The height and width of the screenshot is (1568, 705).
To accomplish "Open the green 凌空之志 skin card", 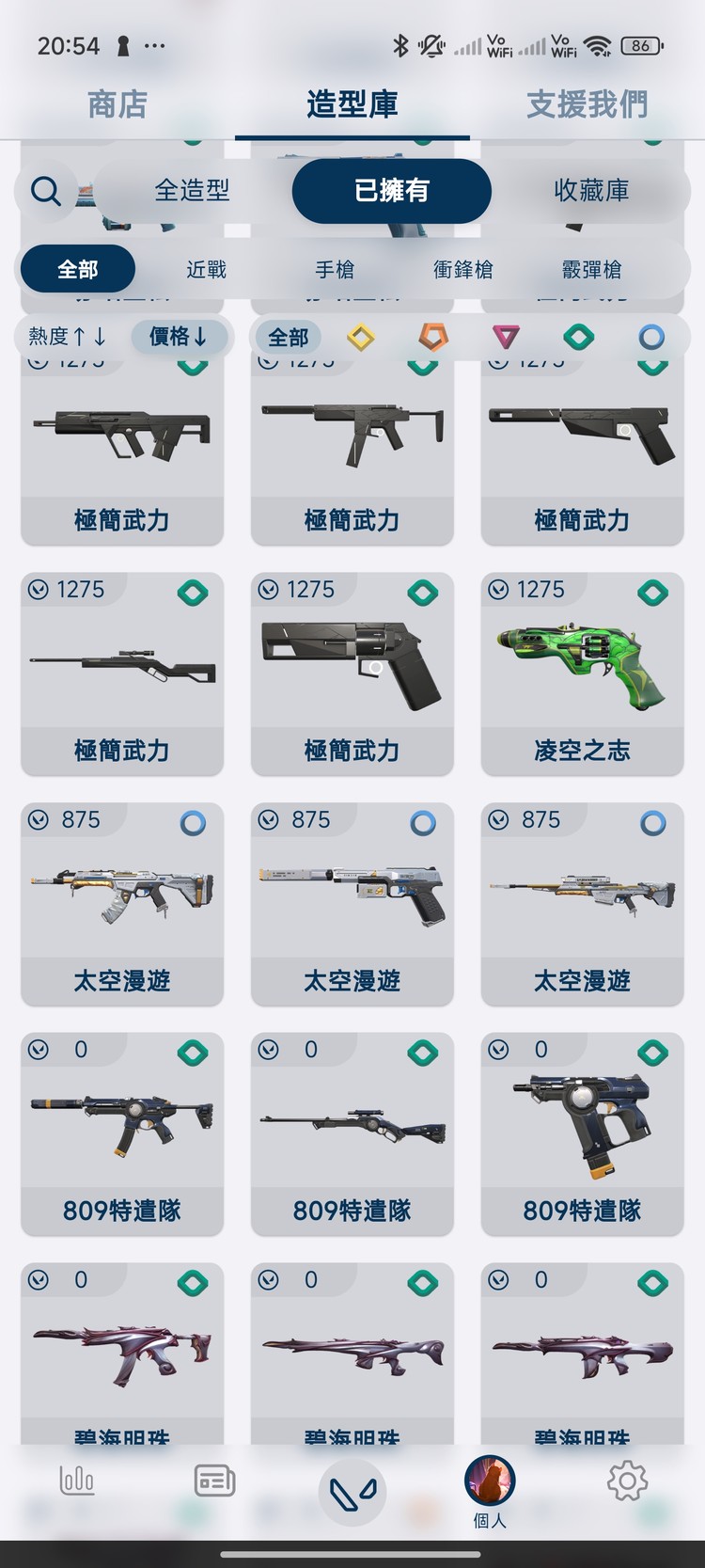I will pos(582,673).
